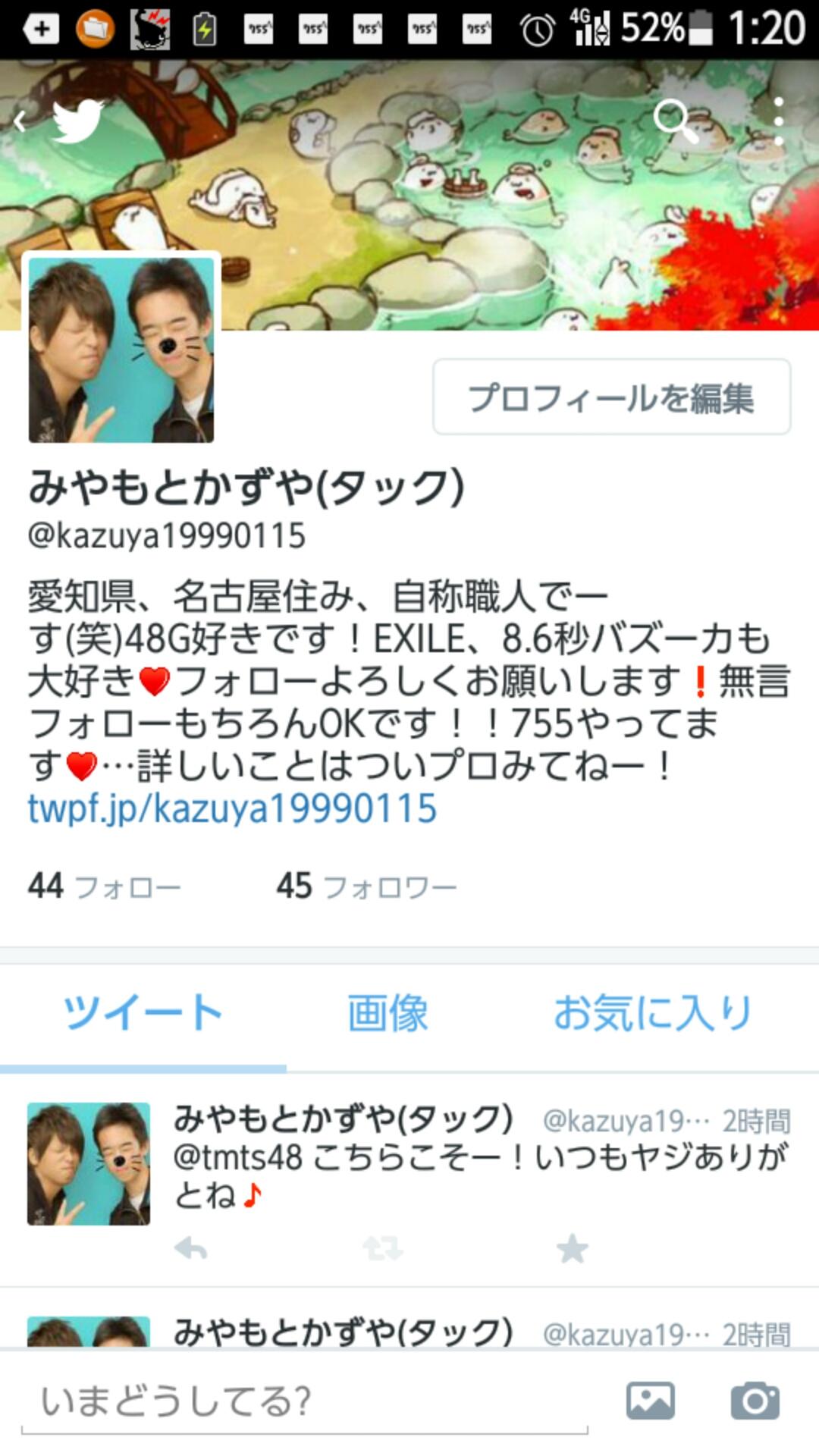The width and height of the screenshot is (819, 1456).
Task: Open the twpf.jp/kazuya19990115 link
Action: (232, 808)
